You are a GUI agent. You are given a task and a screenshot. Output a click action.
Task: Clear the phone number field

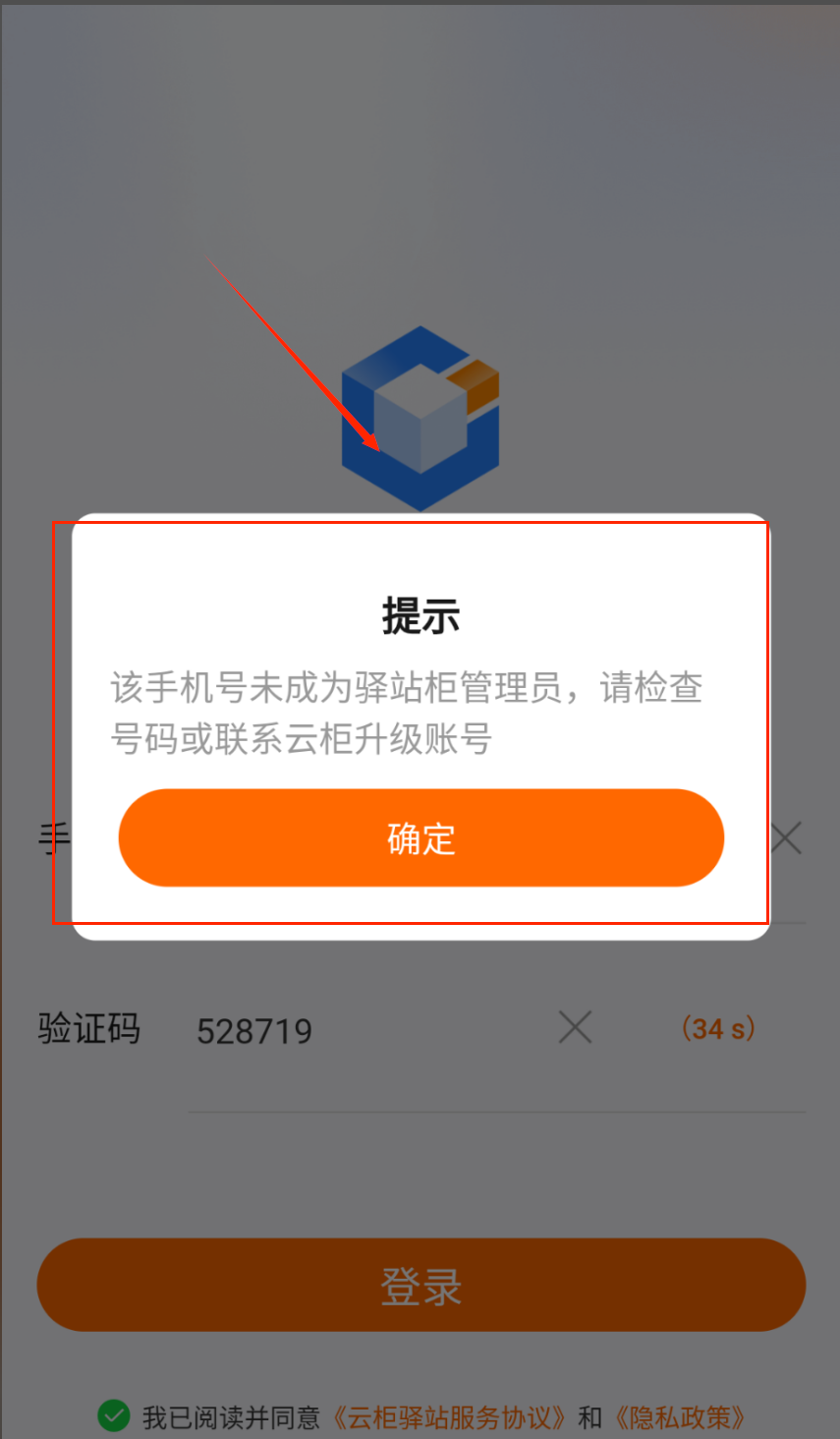point(787,838)
